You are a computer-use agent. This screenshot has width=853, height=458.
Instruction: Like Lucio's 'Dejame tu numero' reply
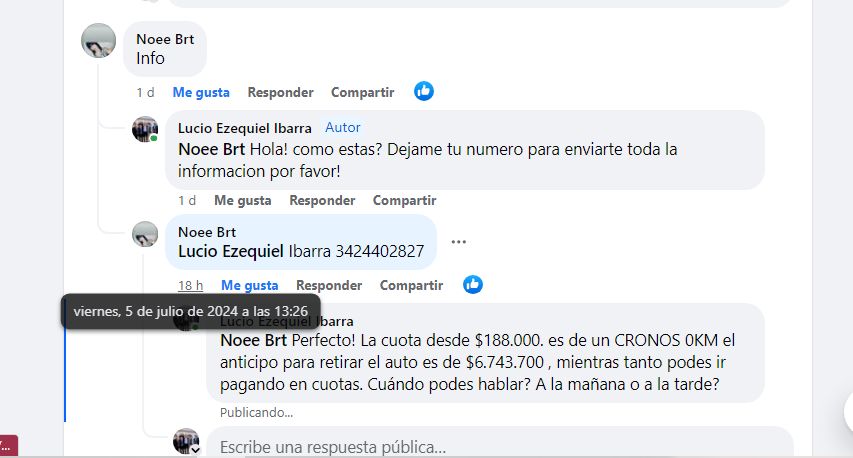pyautogui.click(x=242, y=200)
